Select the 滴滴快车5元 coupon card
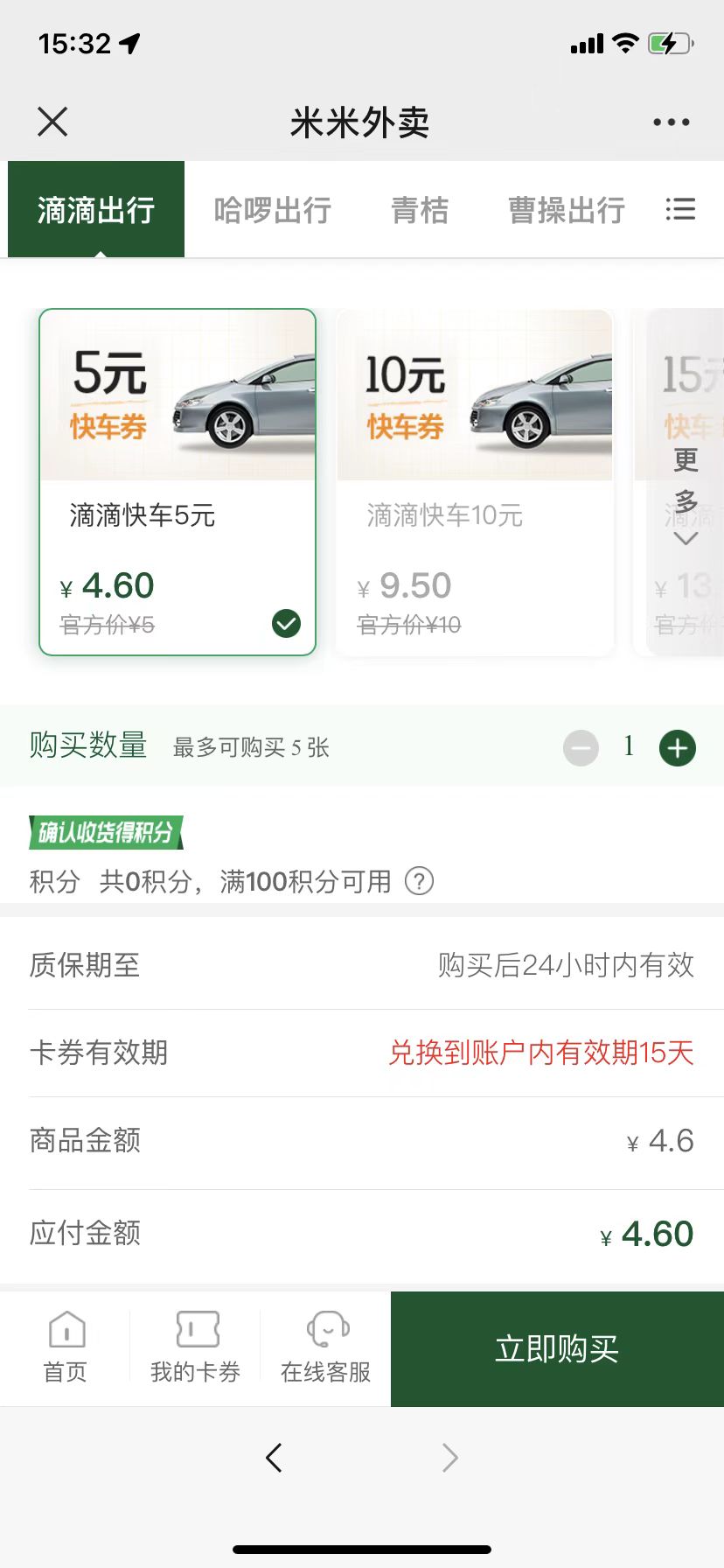This screenshot has height=1568, width=724. pos(178,482)
